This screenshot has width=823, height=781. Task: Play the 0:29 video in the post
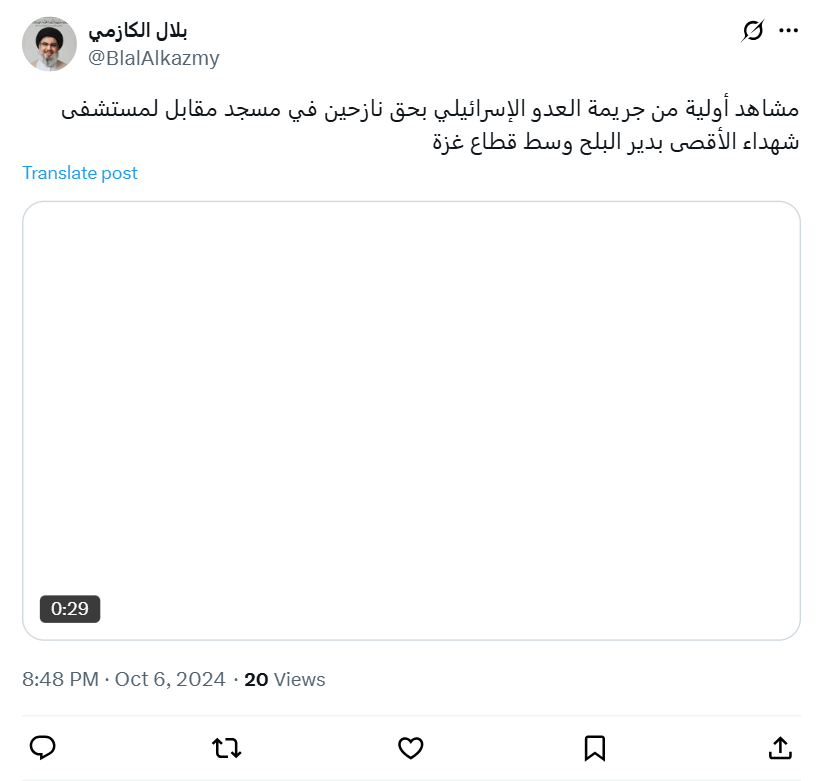pyautogui.click(x=411, y=420)
